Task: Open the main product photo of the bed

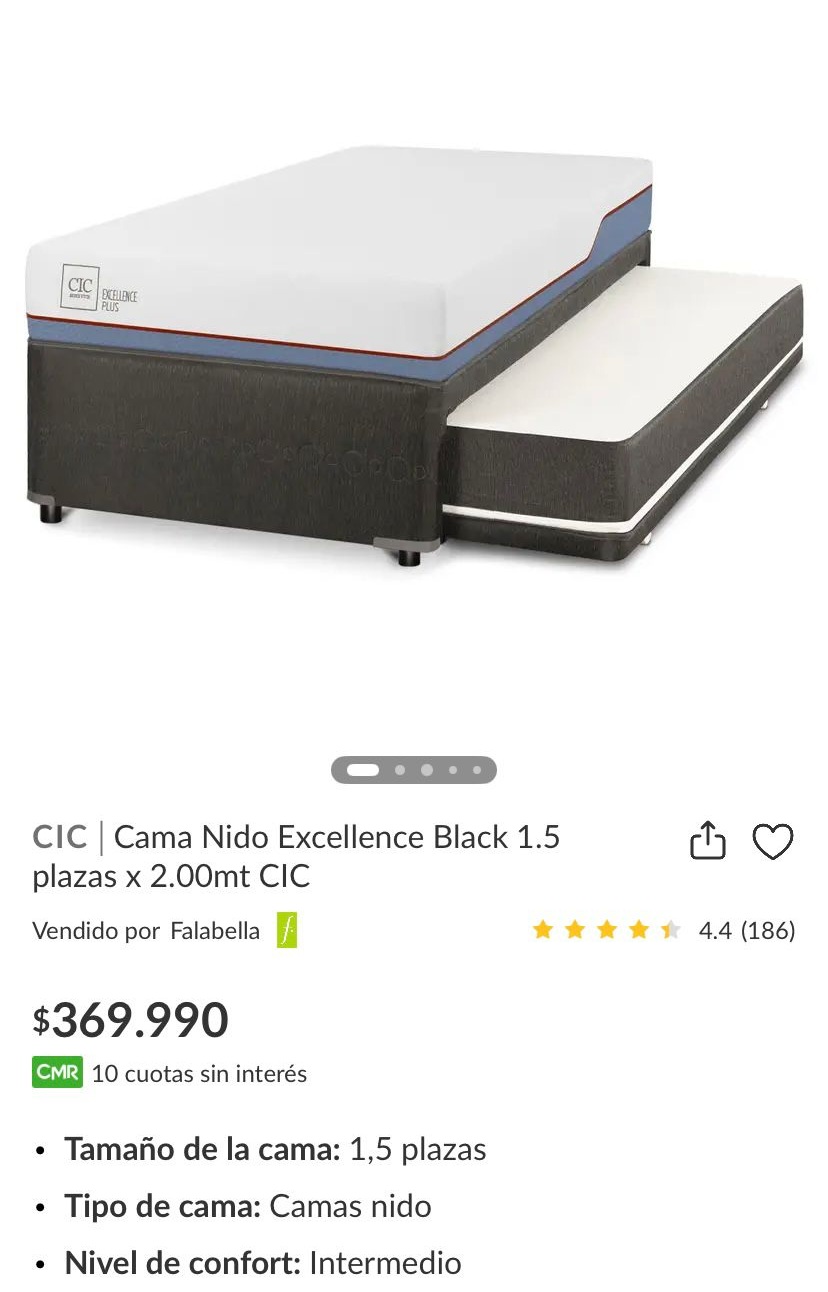Action: [x=414, y=360]
